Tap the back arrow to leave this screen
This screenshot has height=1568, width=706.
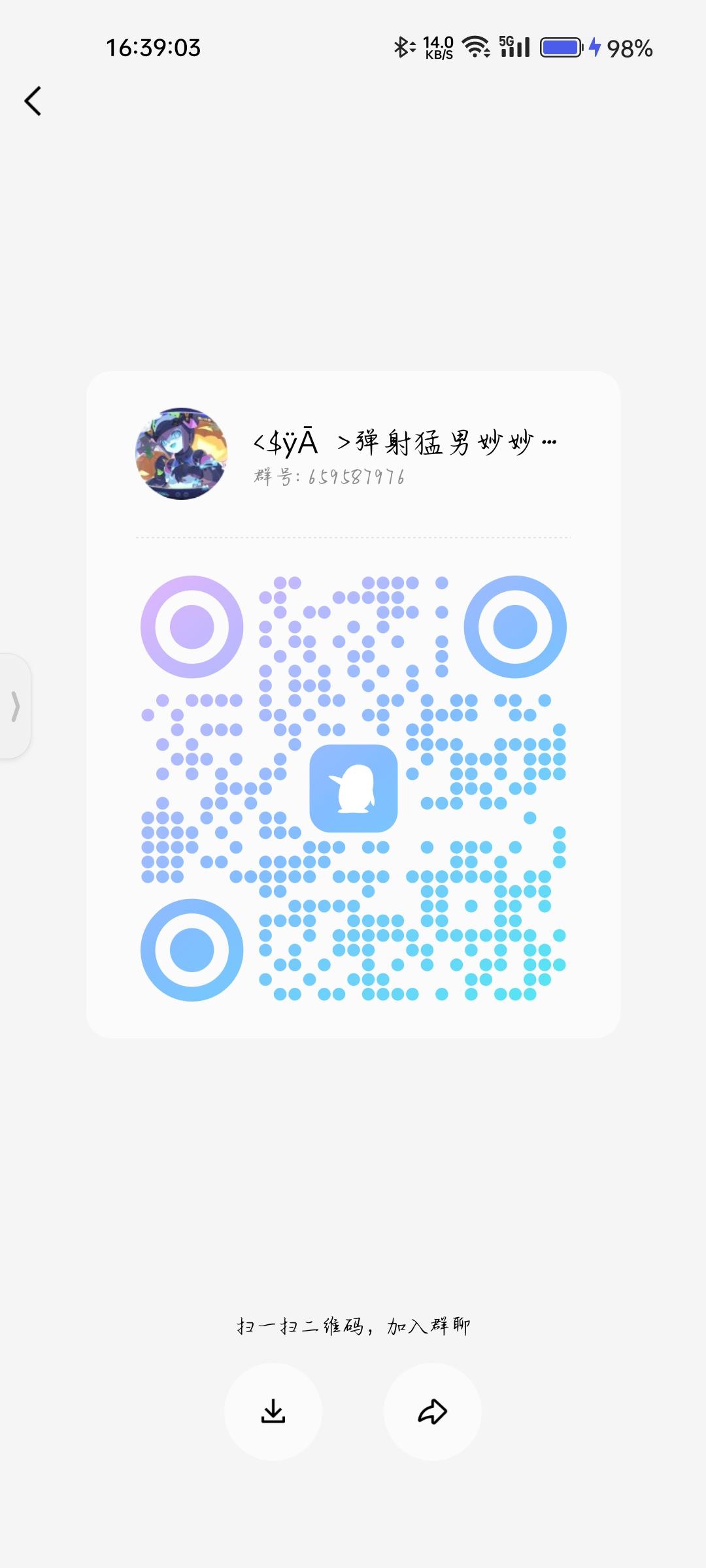tap(34, 101)
